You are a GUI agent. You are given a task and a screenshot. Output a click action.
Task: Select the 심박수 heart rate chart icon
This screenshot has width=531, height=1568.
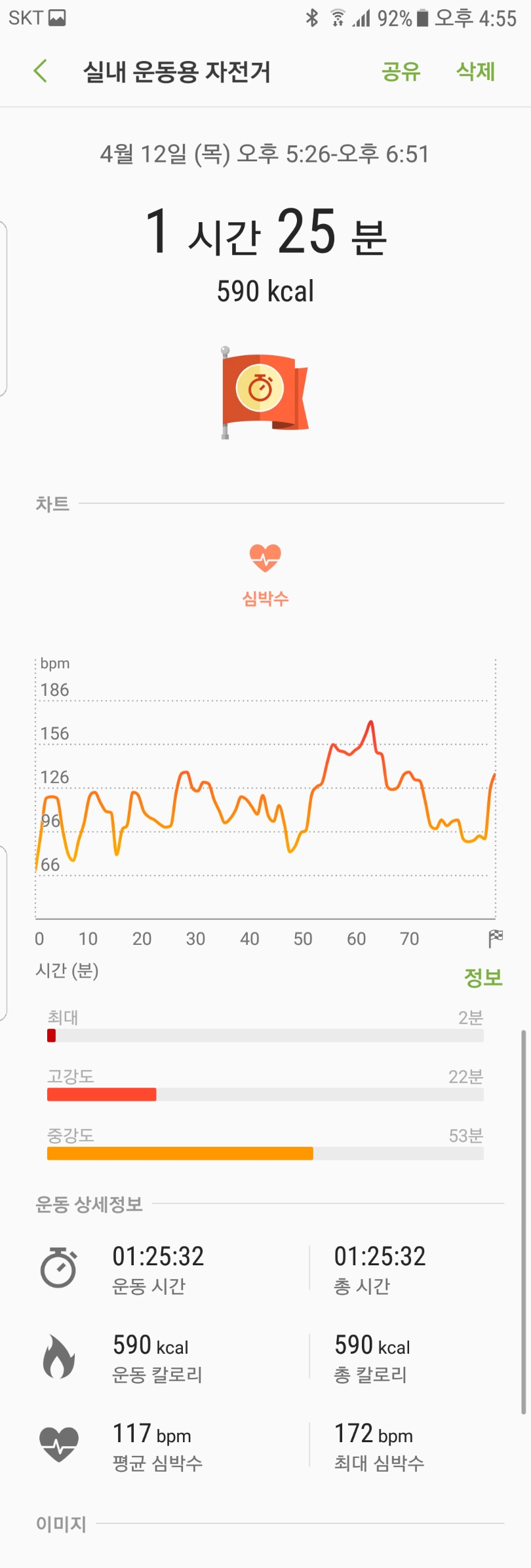click(265, 559)
